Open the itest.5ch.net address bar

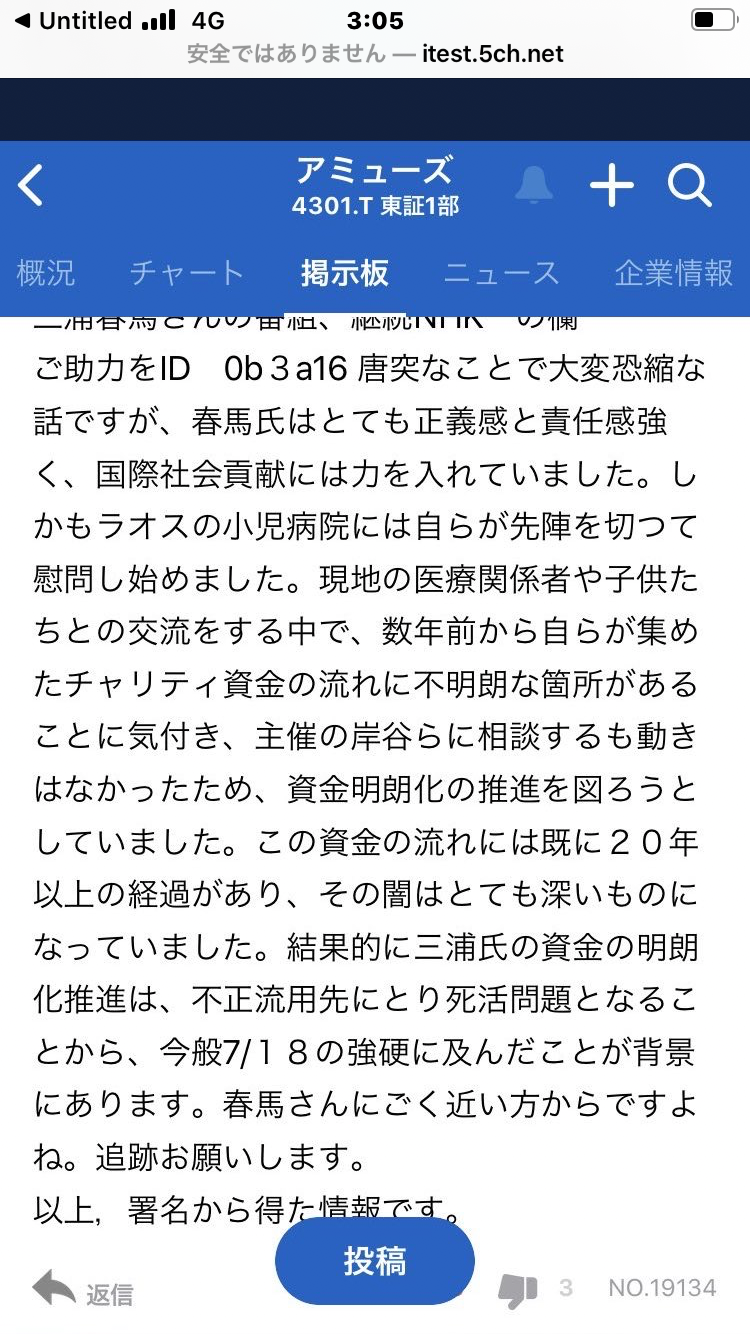375,53
